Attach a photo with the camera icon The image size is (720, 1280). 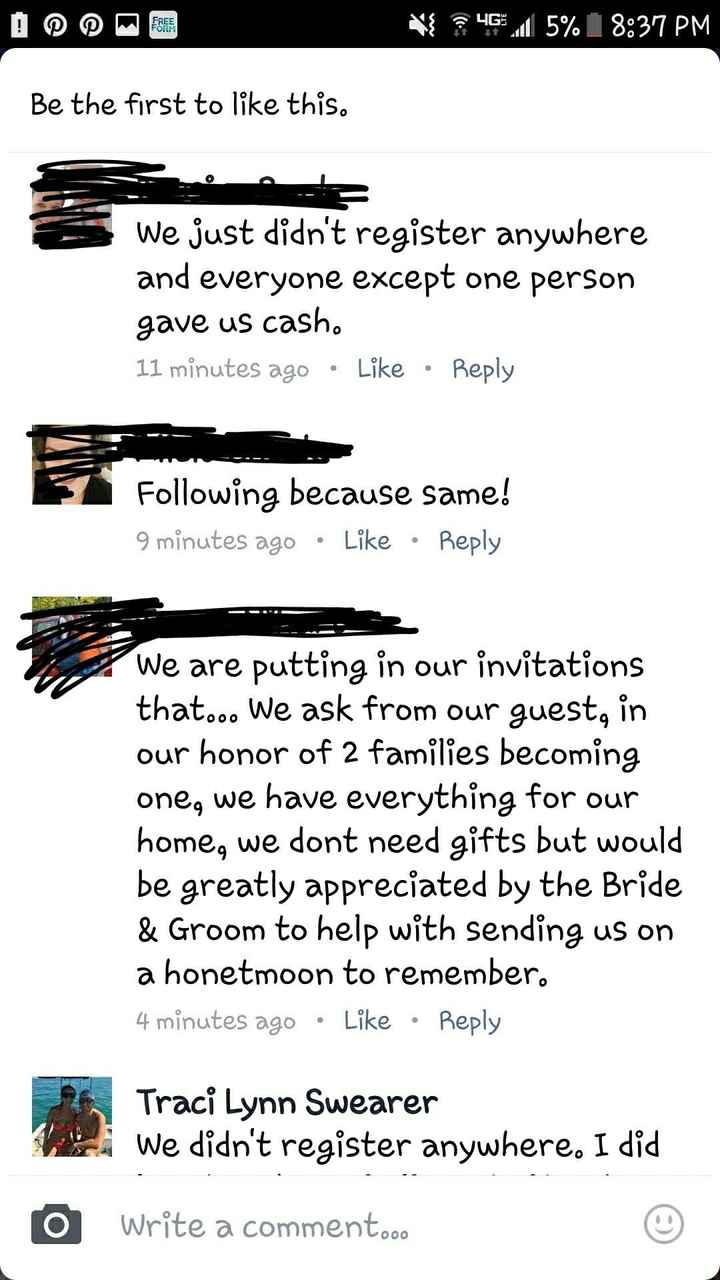(x=56, y=1224)
